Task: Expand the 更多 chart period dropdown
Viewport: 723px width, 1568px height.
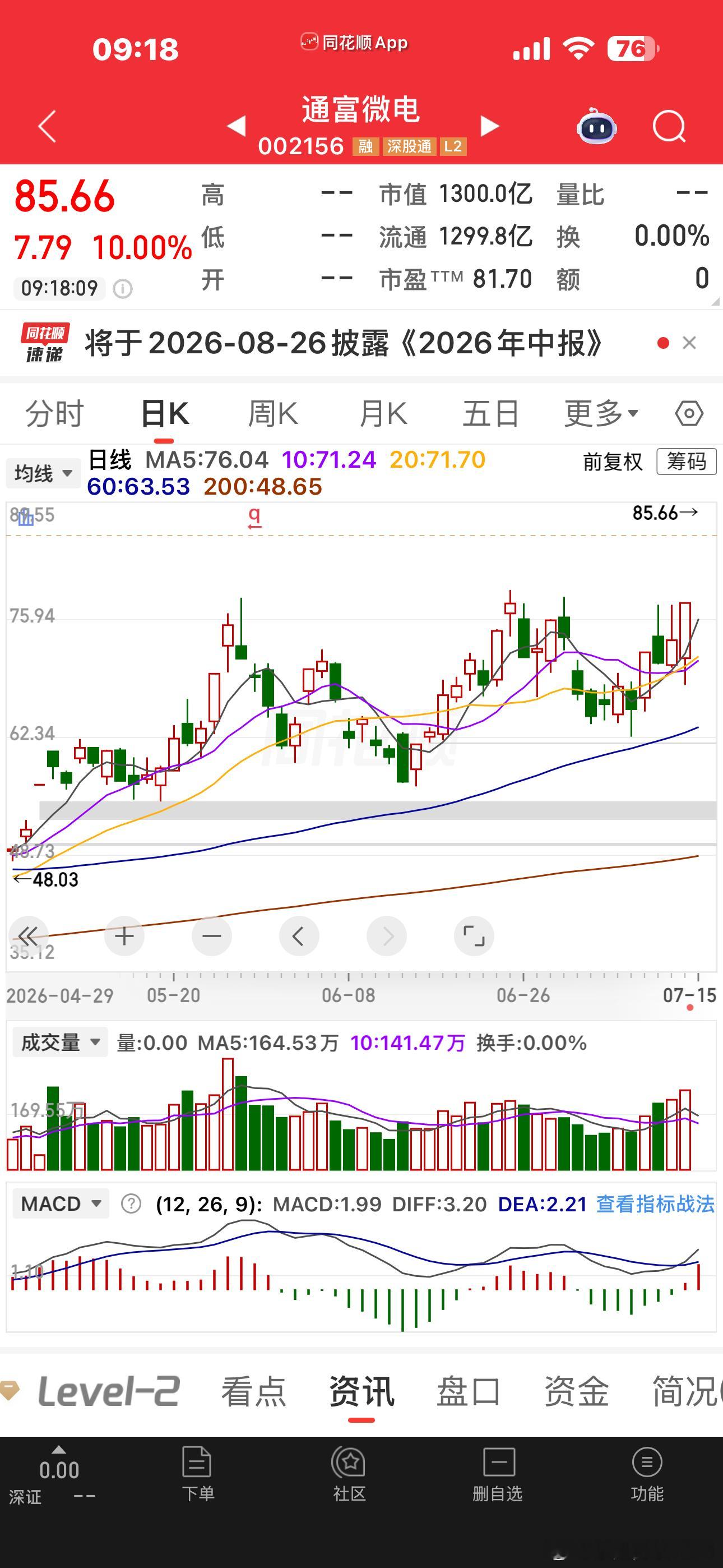Action: [601, 414]
